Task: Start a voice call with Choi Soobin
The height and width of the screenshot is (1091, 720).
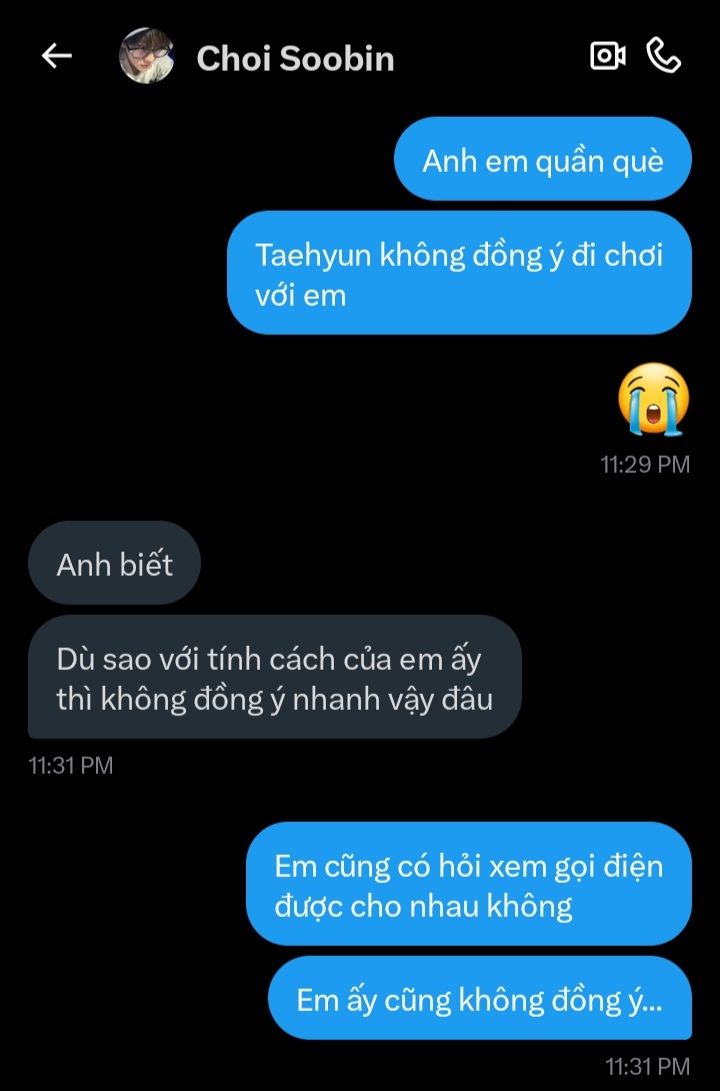Action: tap(664, 56)
